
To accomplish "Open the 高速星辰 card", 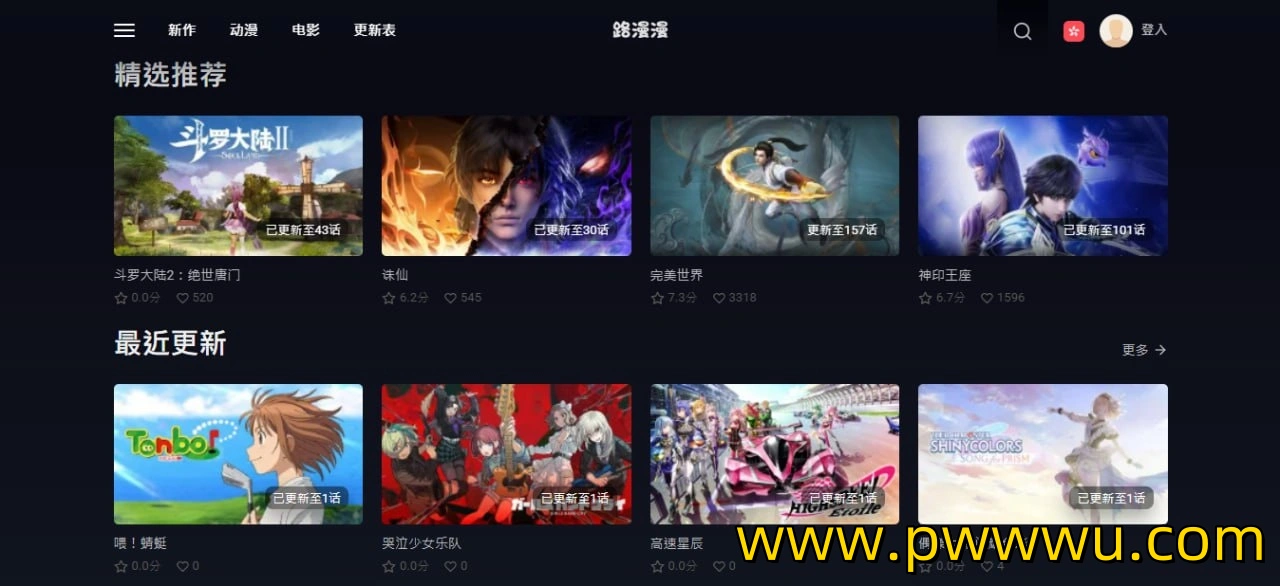I will point(774,454).
